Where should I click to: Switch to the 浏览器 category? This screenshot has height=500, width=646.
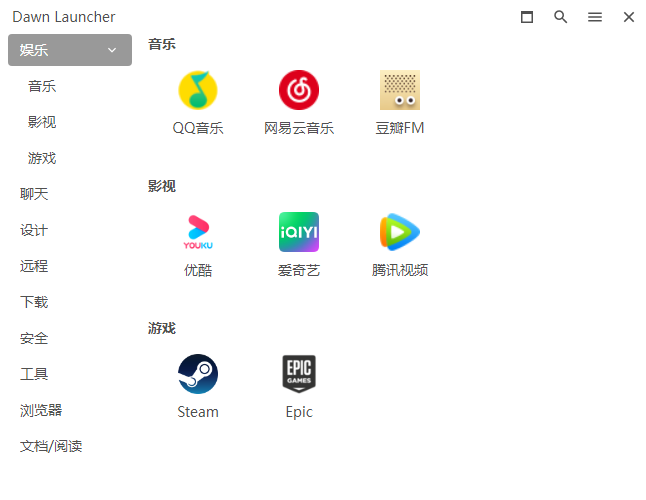coord(41,410)
